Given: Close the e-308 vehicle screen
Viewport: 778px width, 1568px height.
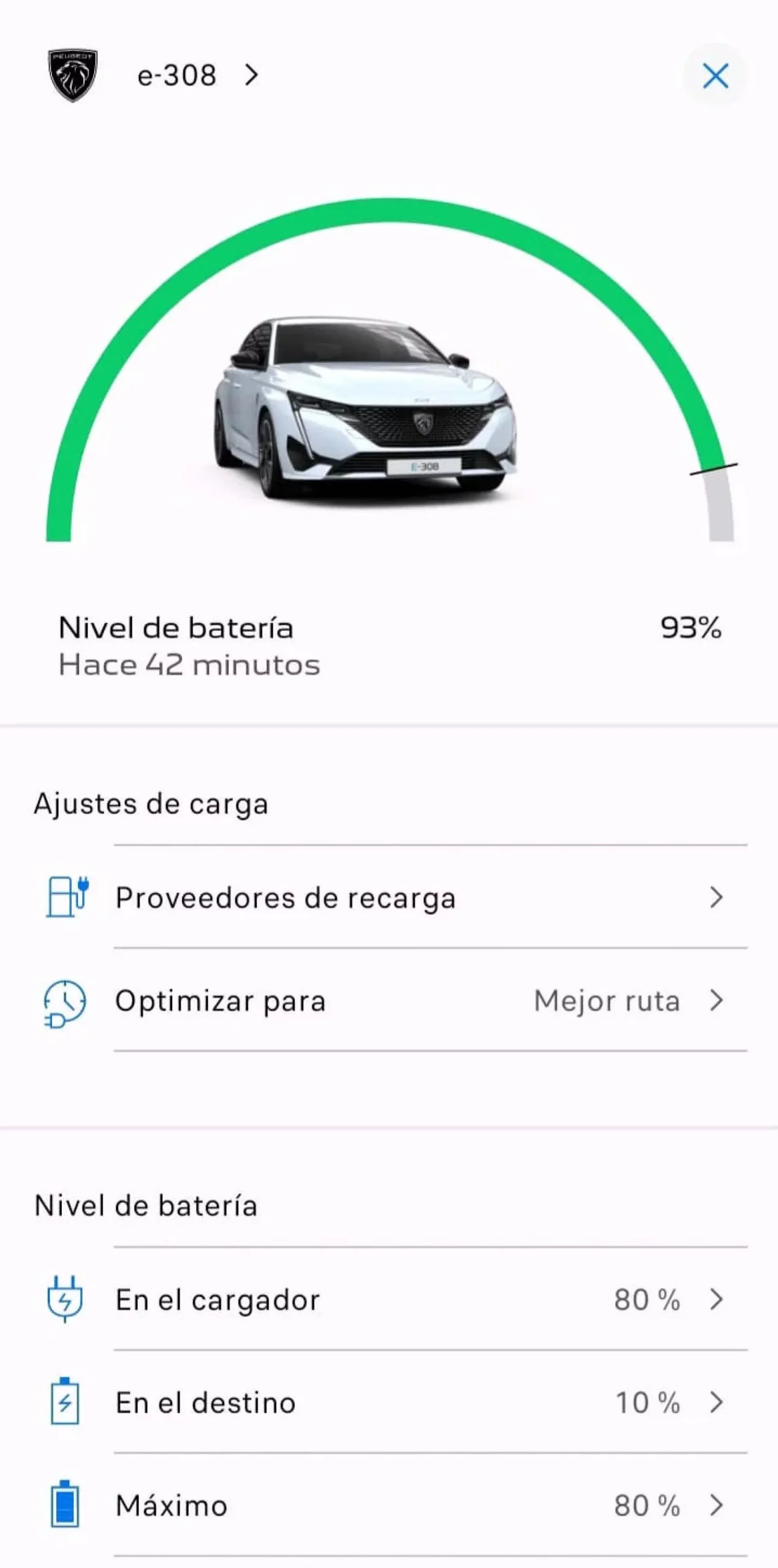Looking at the screenshot, I should [x=715, y=76].
